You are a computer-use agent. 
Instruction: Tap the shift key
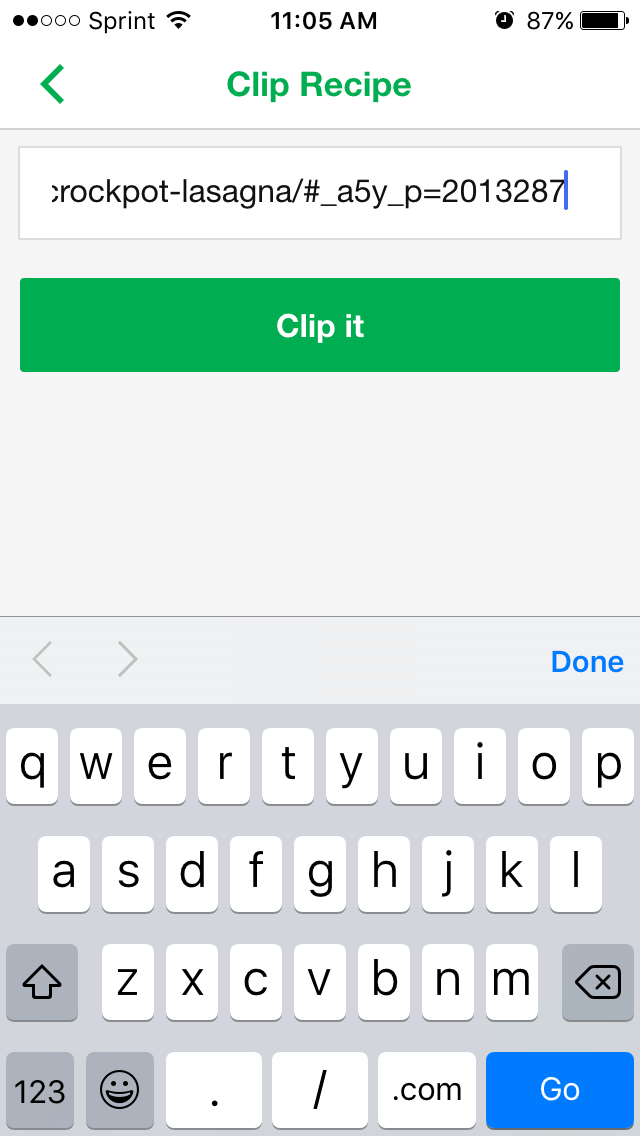pyautogui.click(x=42, y=983)
